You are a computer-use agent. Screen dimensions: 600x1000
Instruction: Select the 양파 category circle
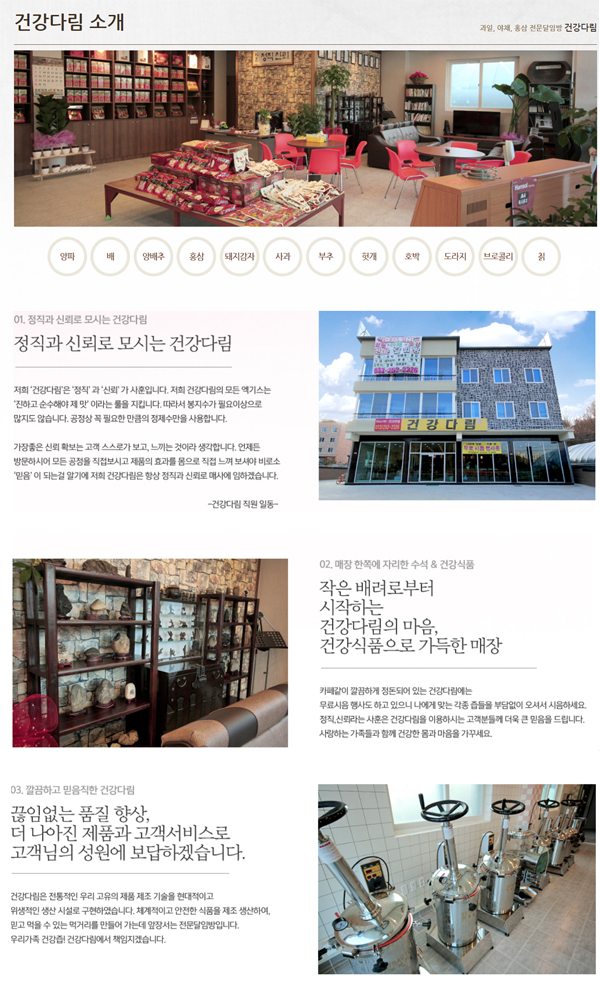click(x=67, y=257)
